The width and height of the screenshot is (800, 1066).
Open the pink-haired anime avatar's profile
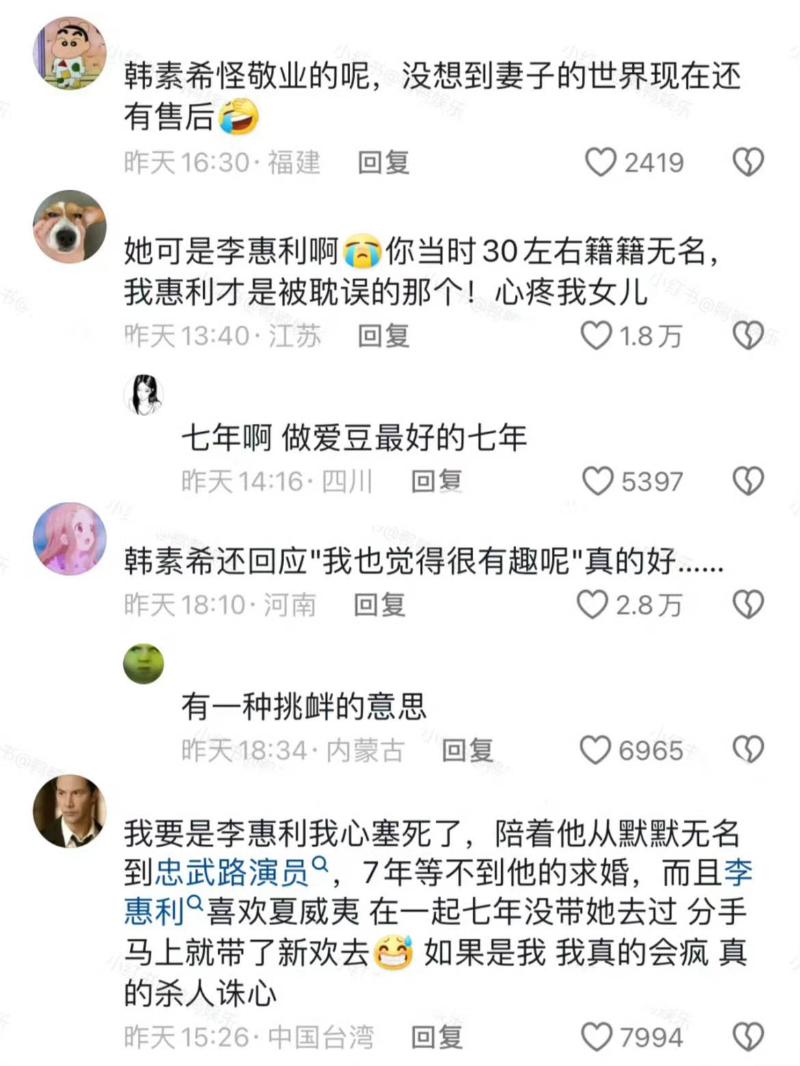pyautogui.click(x=70, y=539)
